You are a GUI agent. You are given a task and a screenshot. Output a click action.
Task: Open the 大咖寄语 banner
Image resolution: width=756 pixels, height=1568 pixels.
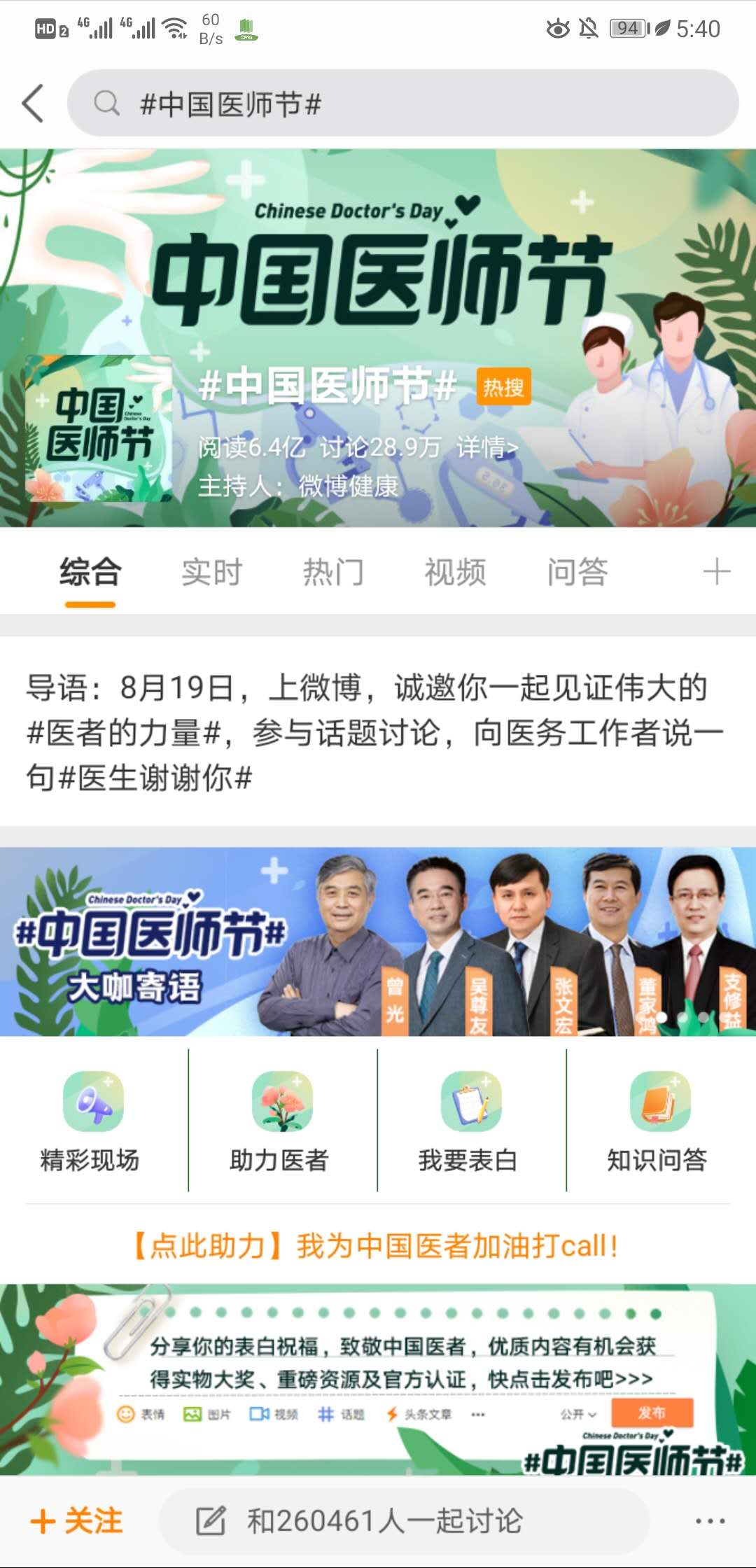coord(378,941)
